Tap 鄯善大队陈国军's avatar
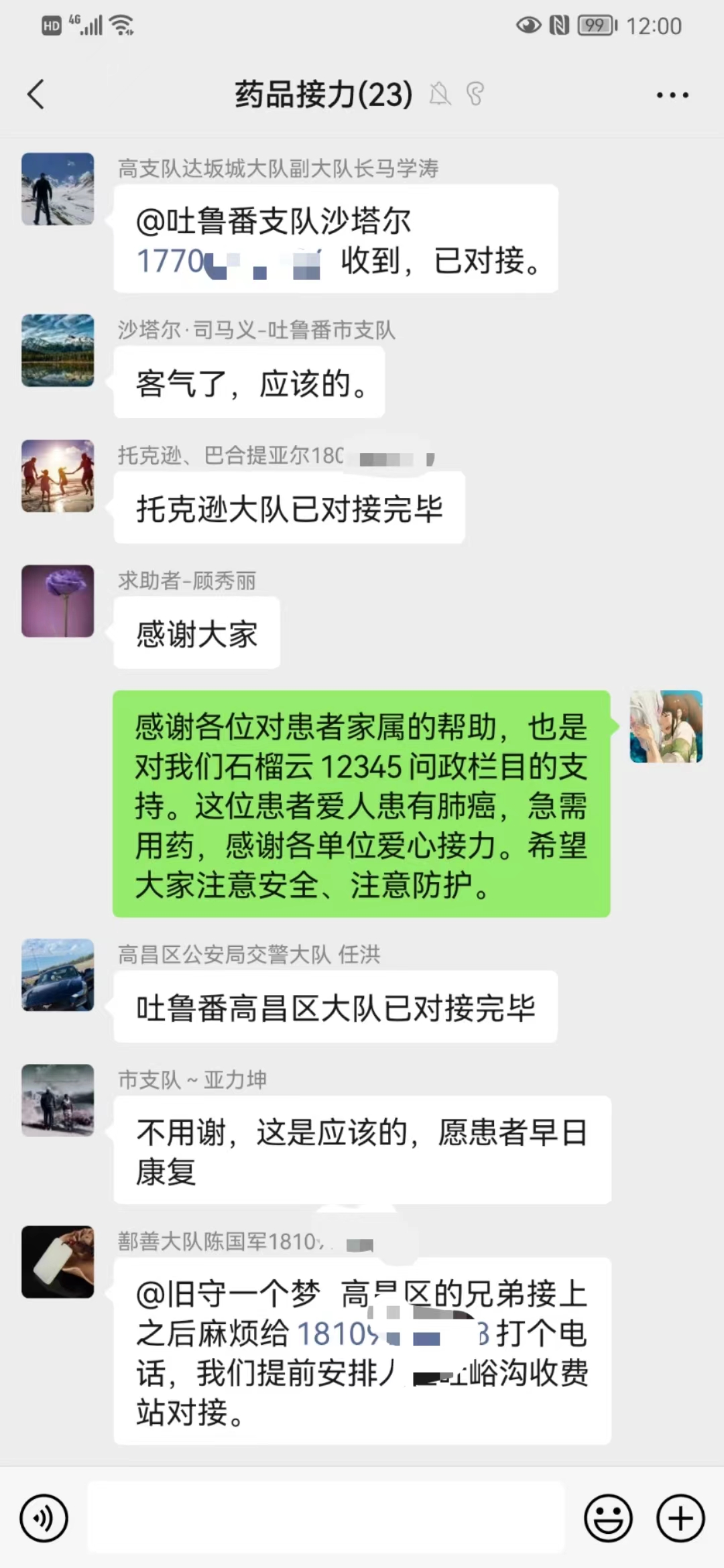The height and width of the screenshot is (1568, 724). pyautogui.click(x=58, y=1262)
